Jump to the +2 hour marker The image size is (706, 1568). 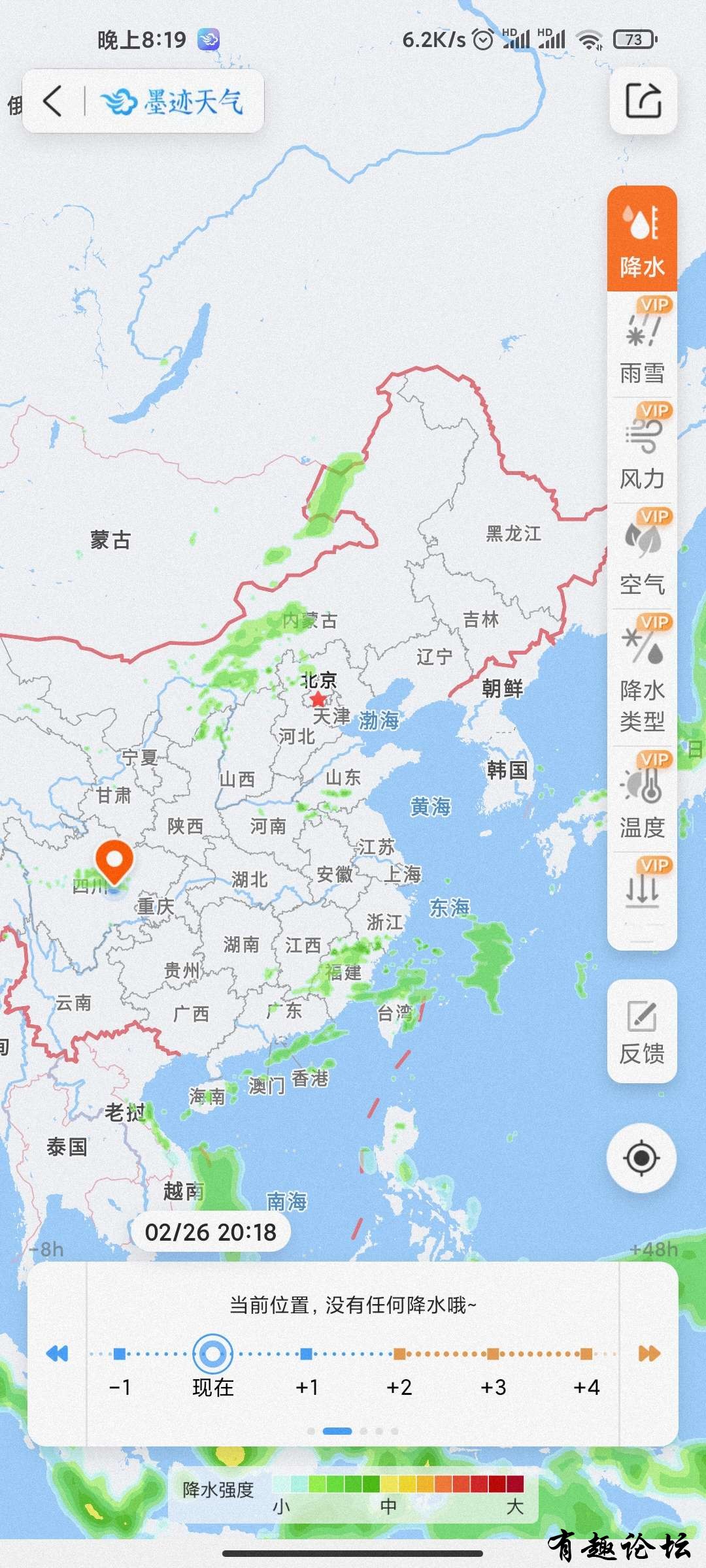(399, 1354)
